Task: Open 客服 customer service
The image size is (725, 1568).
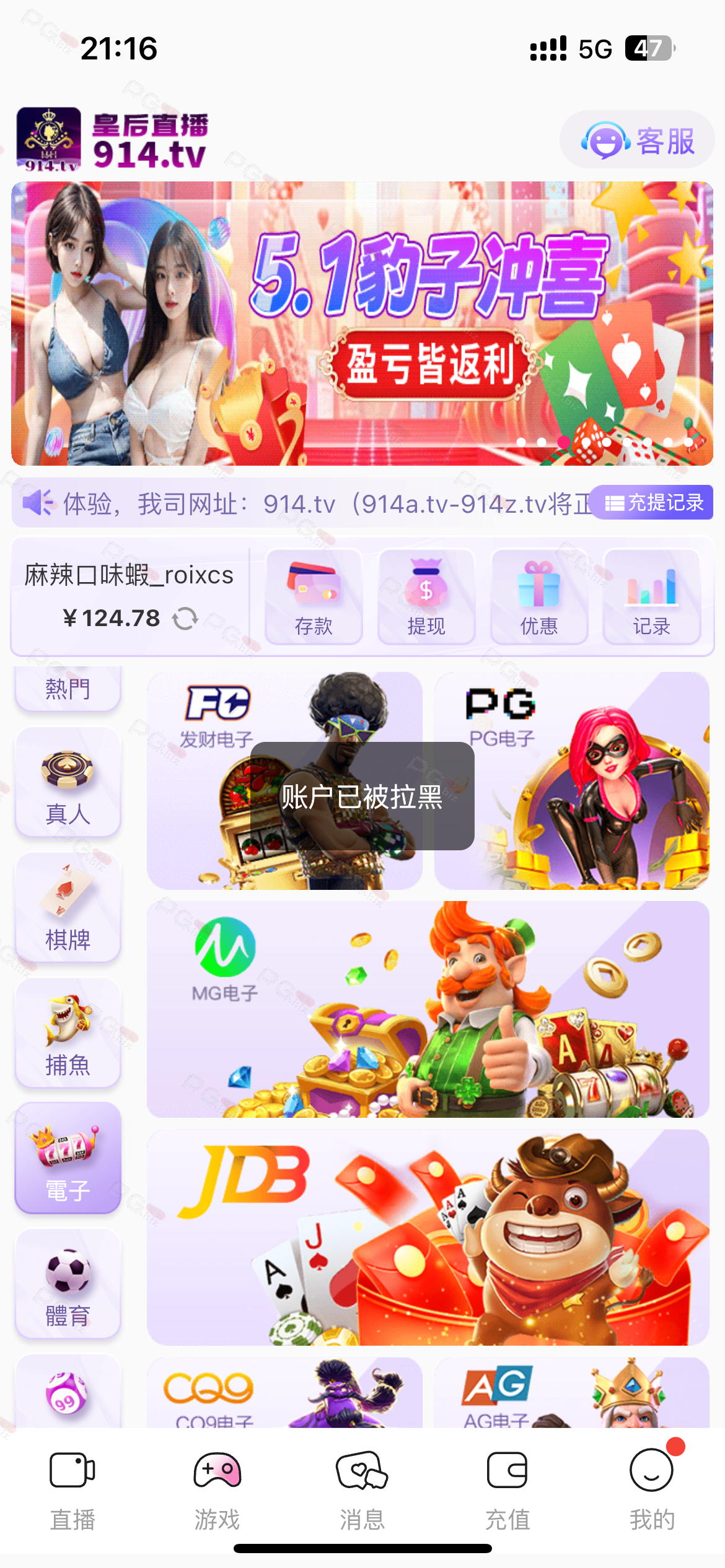Action: coord(637,140)
